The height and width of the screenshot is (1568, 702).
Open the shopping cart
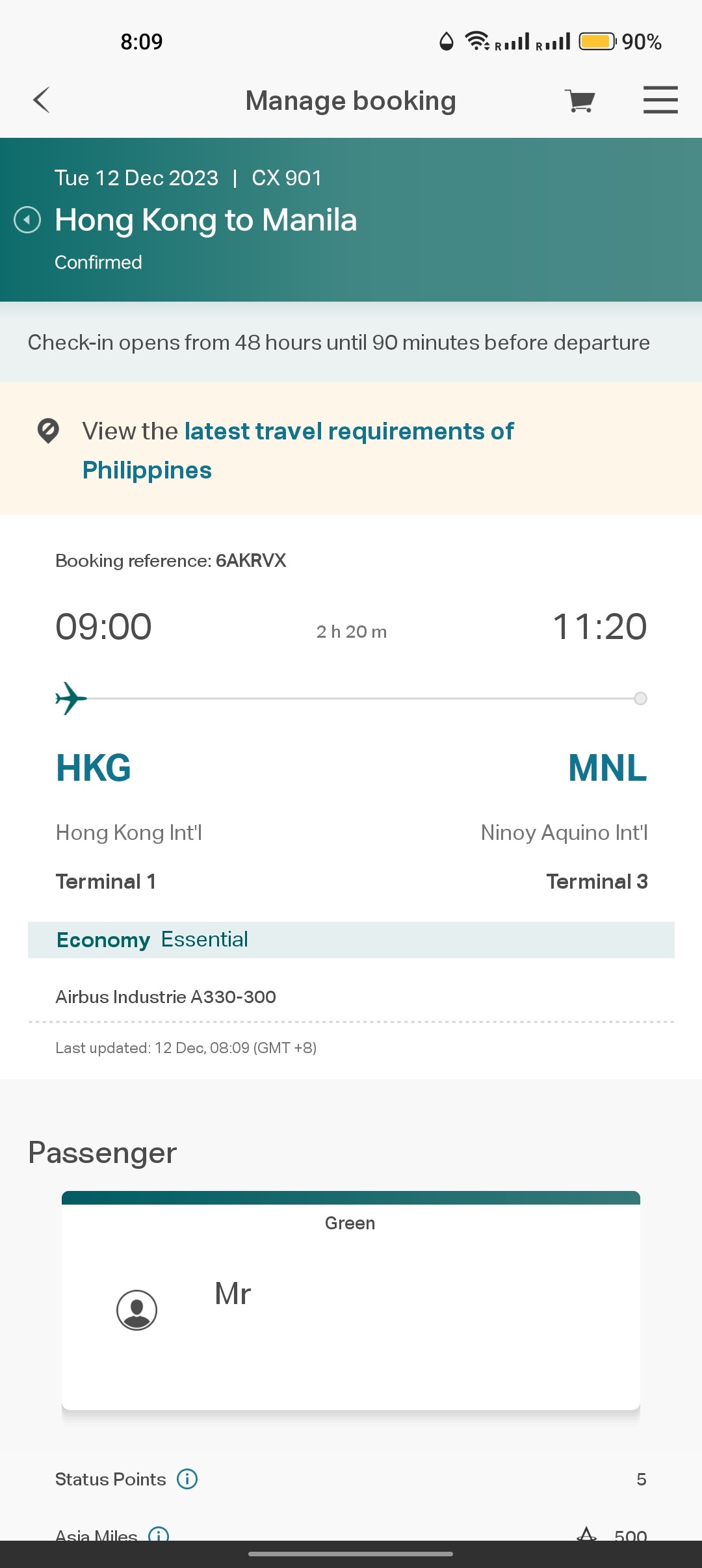pyautogui.click(x=580, y=101)
